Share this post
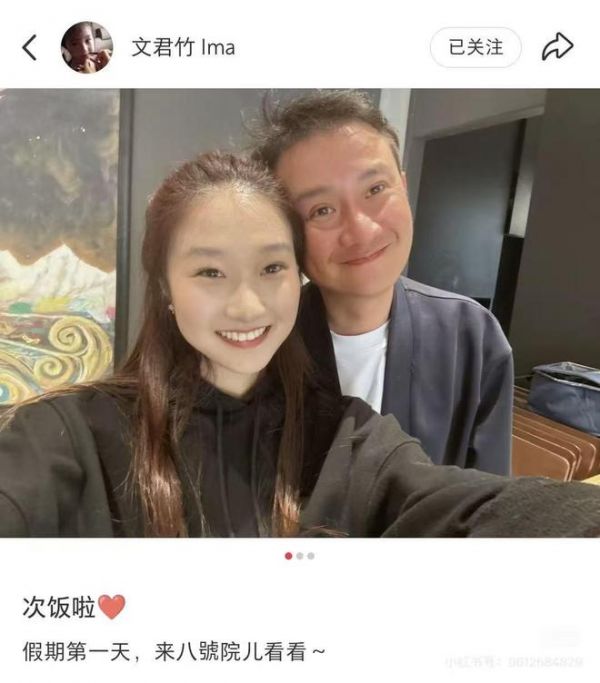Image resolution: width=600 pixels, height=683 pixels. point(557,47)
